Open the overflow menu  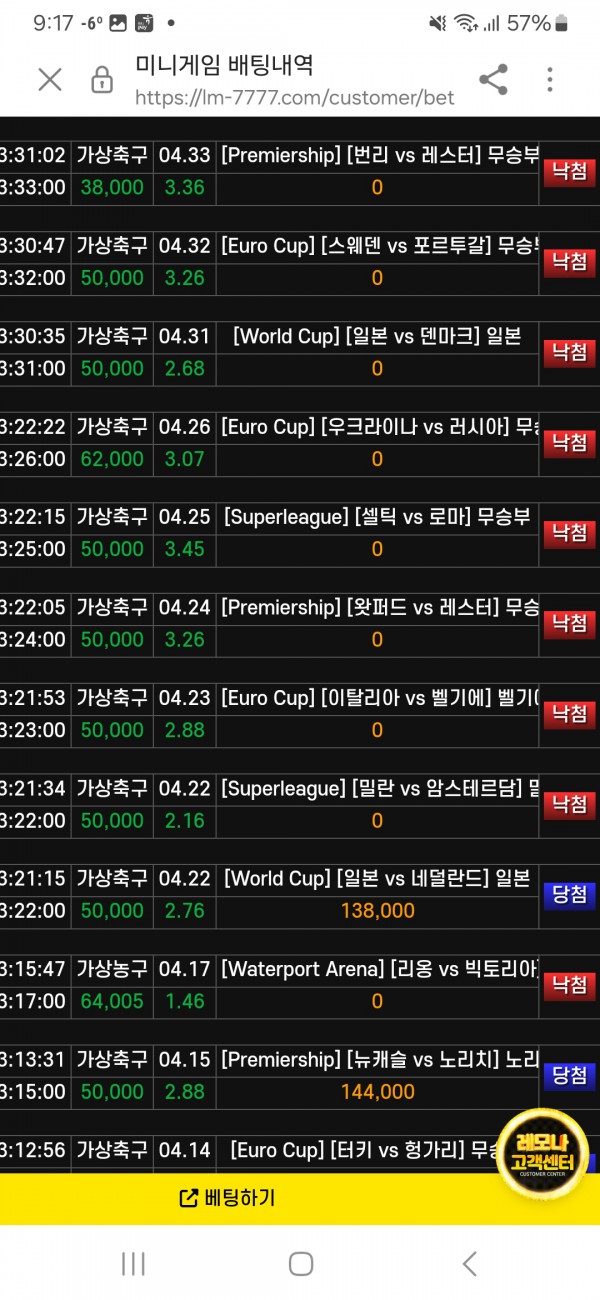(550, 80)
